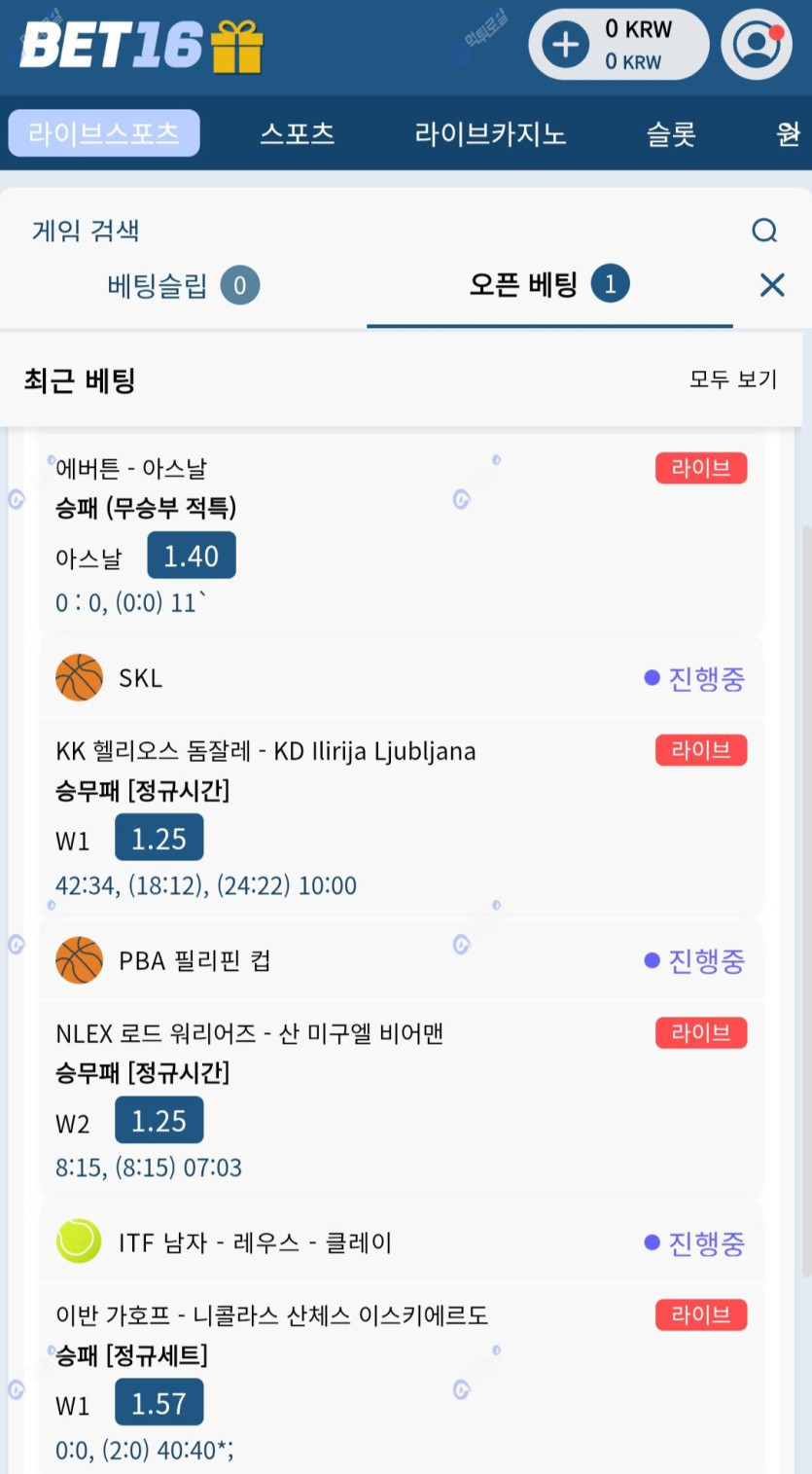The height and width of the screenshot is (1474, 812).
Task: Tap the search magnifier icon
Action: click(765, 231)
